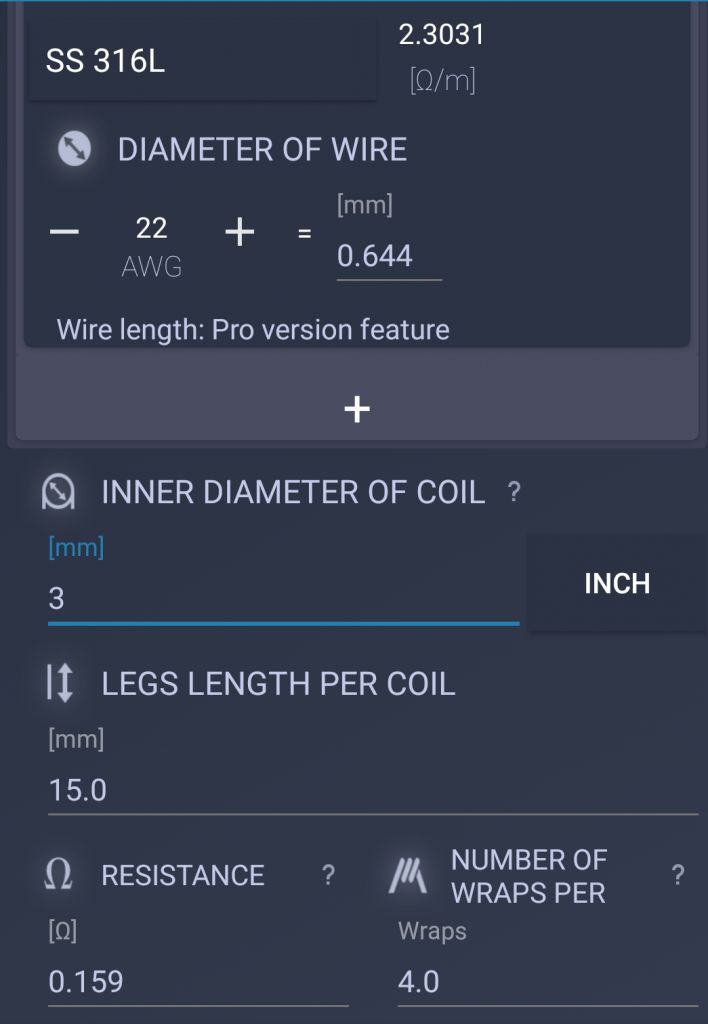Show help for inner diameter of coil
This screenshot has width=708, height=1024.
[x=514, y=491]
